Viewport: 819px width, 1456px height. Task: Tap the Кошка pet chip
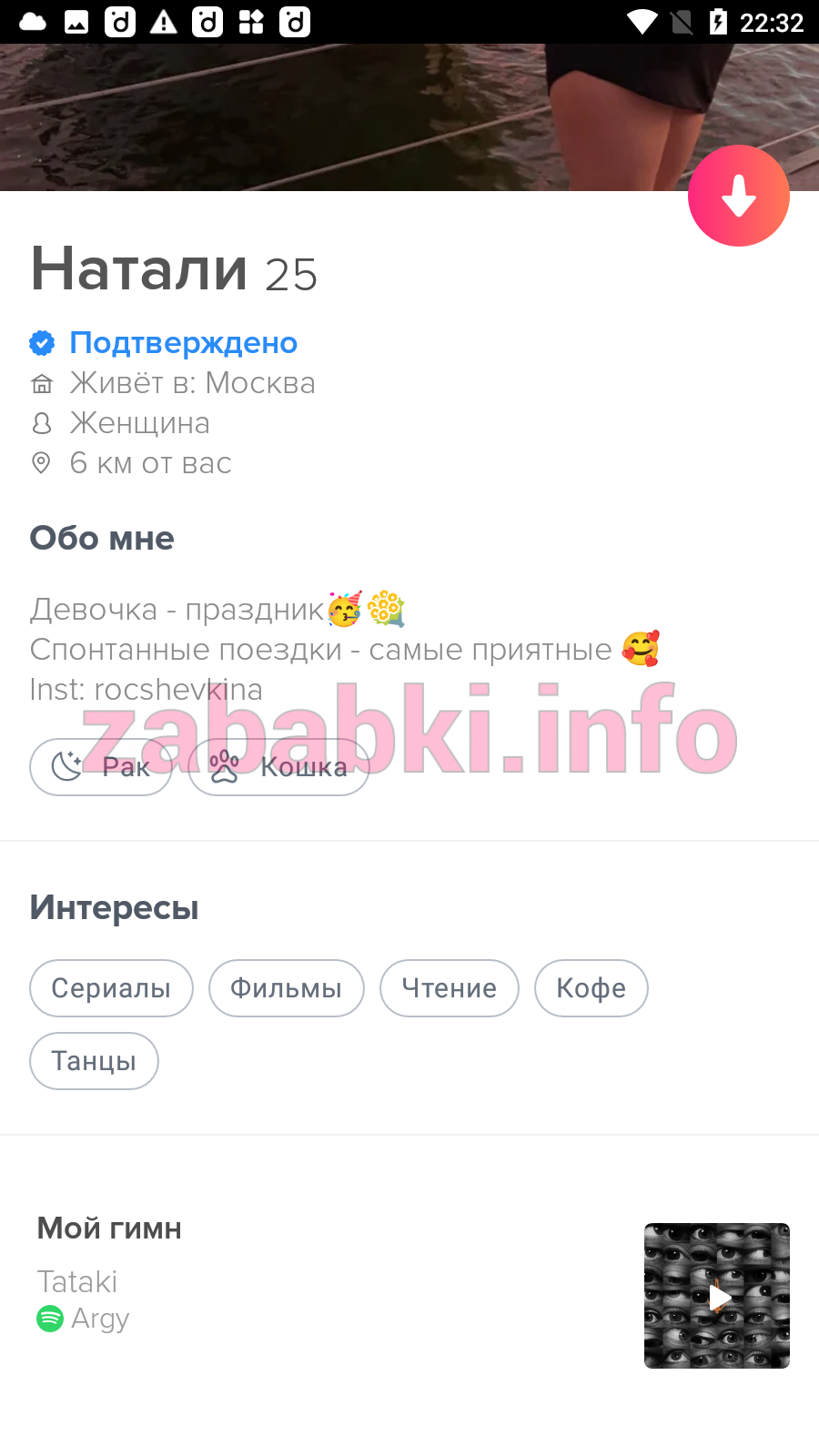278,767
